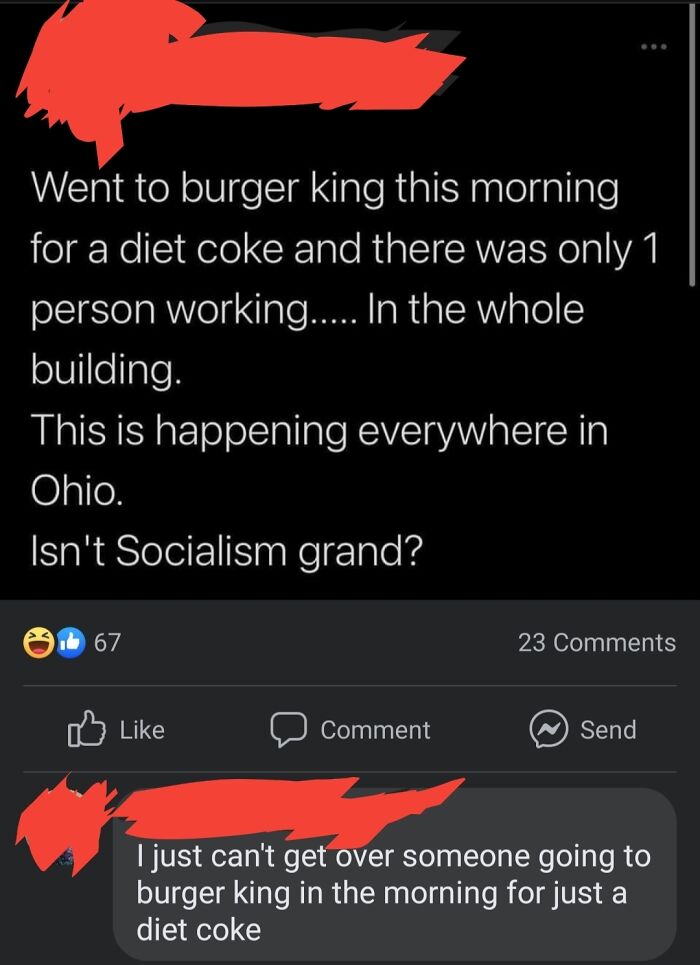Tap the Comment button
Screen dimensions: 700x965
pyautogui.click(x=351, y=730)
